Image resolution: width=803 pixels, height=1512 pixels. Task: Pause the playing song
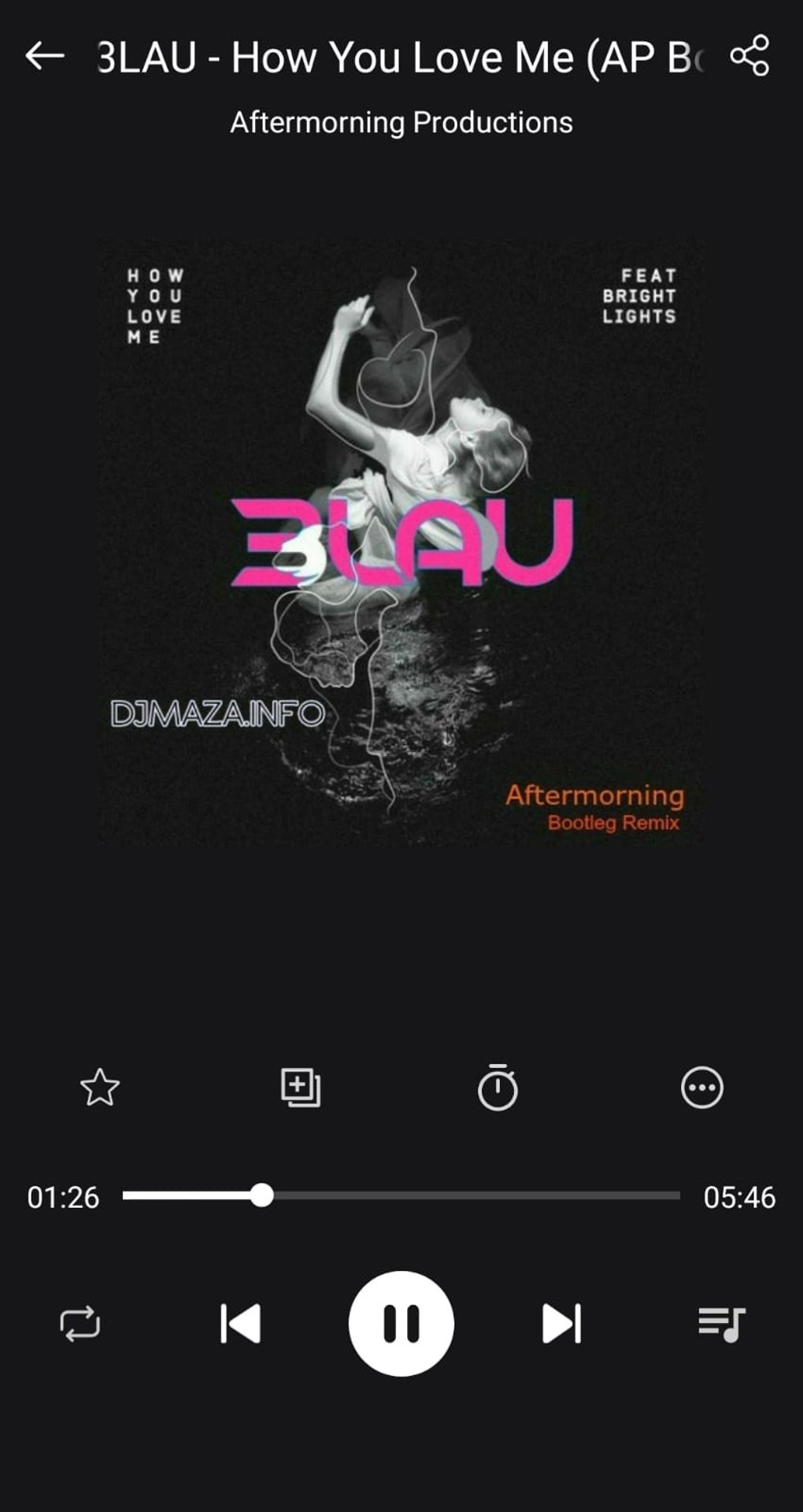[401, 1324]
